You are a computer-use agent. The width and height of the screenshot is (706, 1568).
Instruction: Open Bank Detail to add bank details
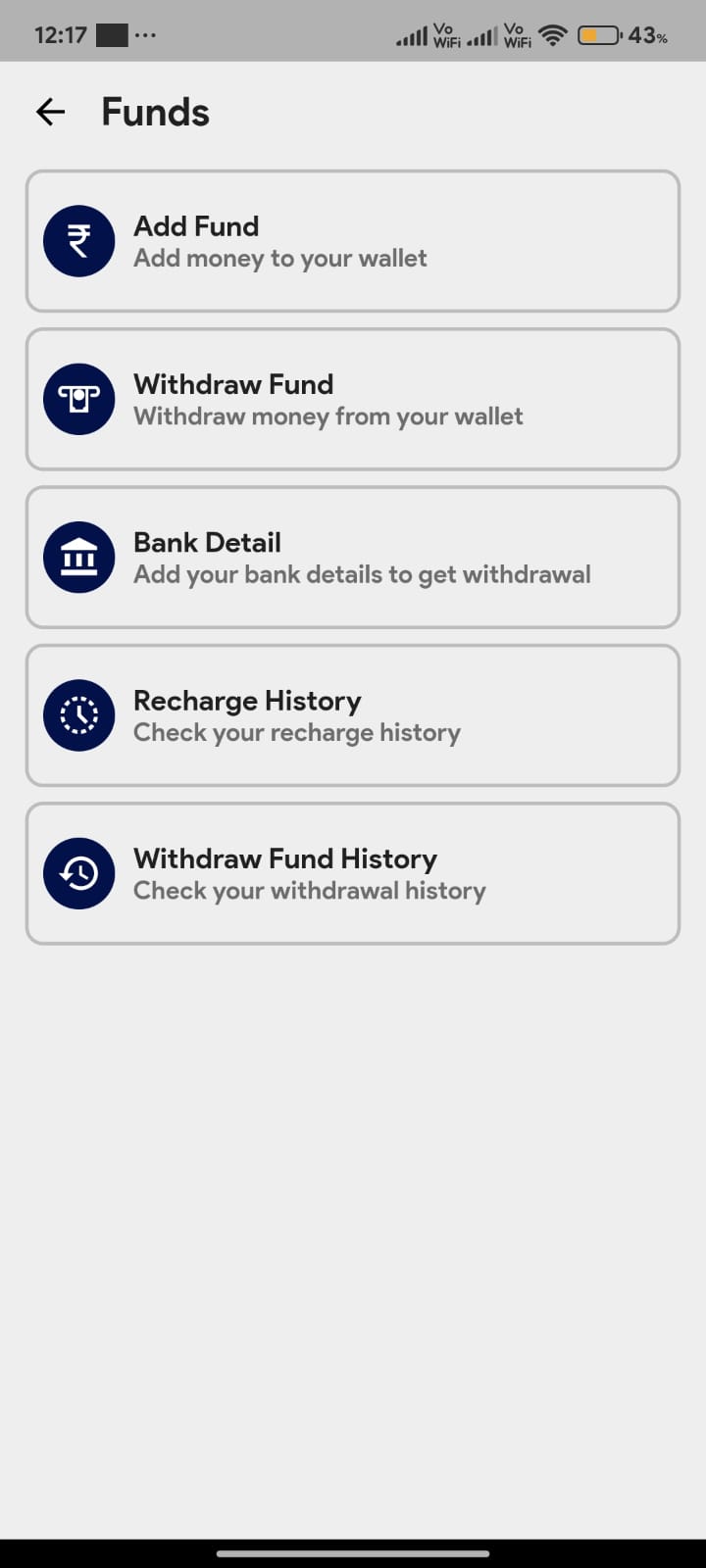[x=353, y=558]
